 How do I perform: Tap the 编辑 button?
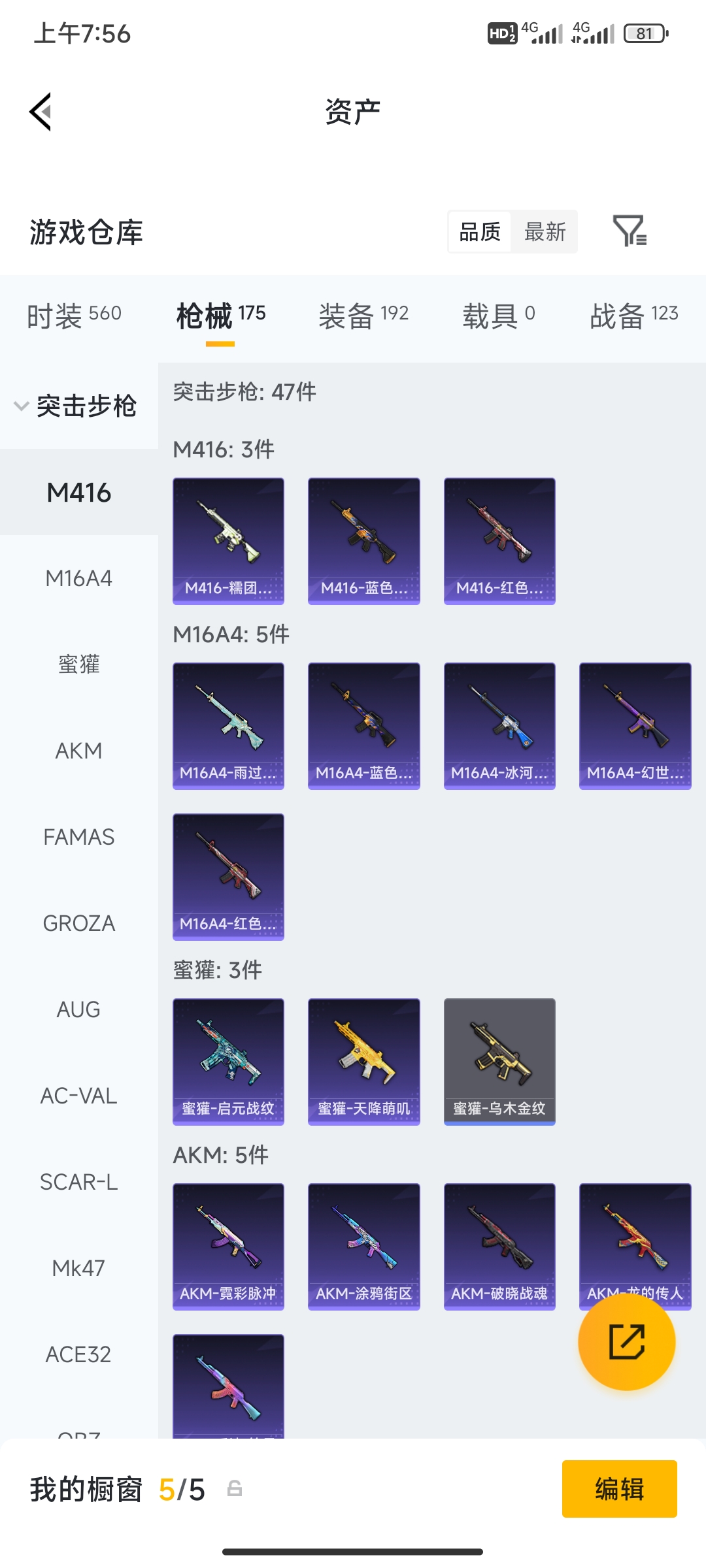point(619,1489)
